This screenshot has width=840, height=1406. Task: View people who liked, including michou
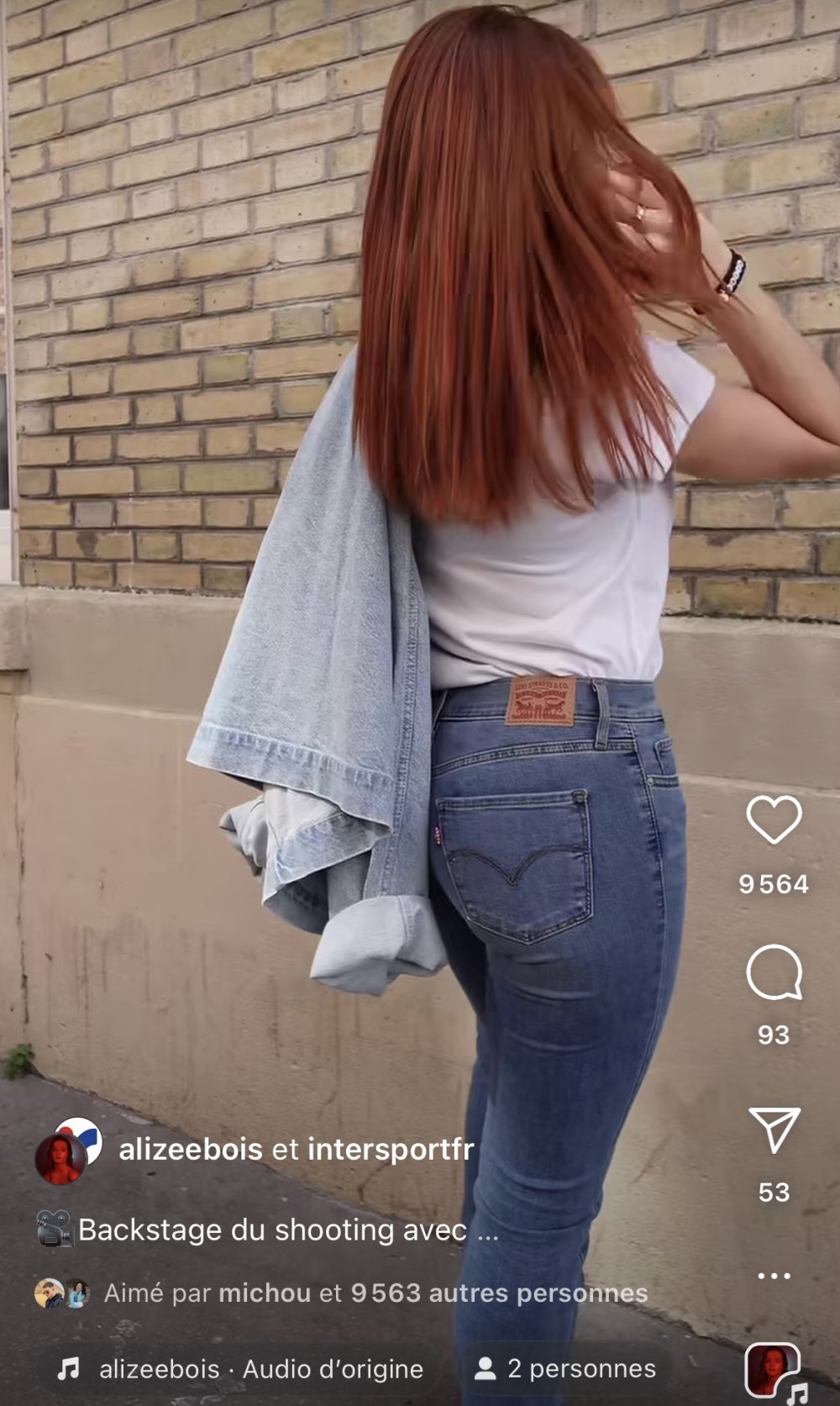[375, 1293]
